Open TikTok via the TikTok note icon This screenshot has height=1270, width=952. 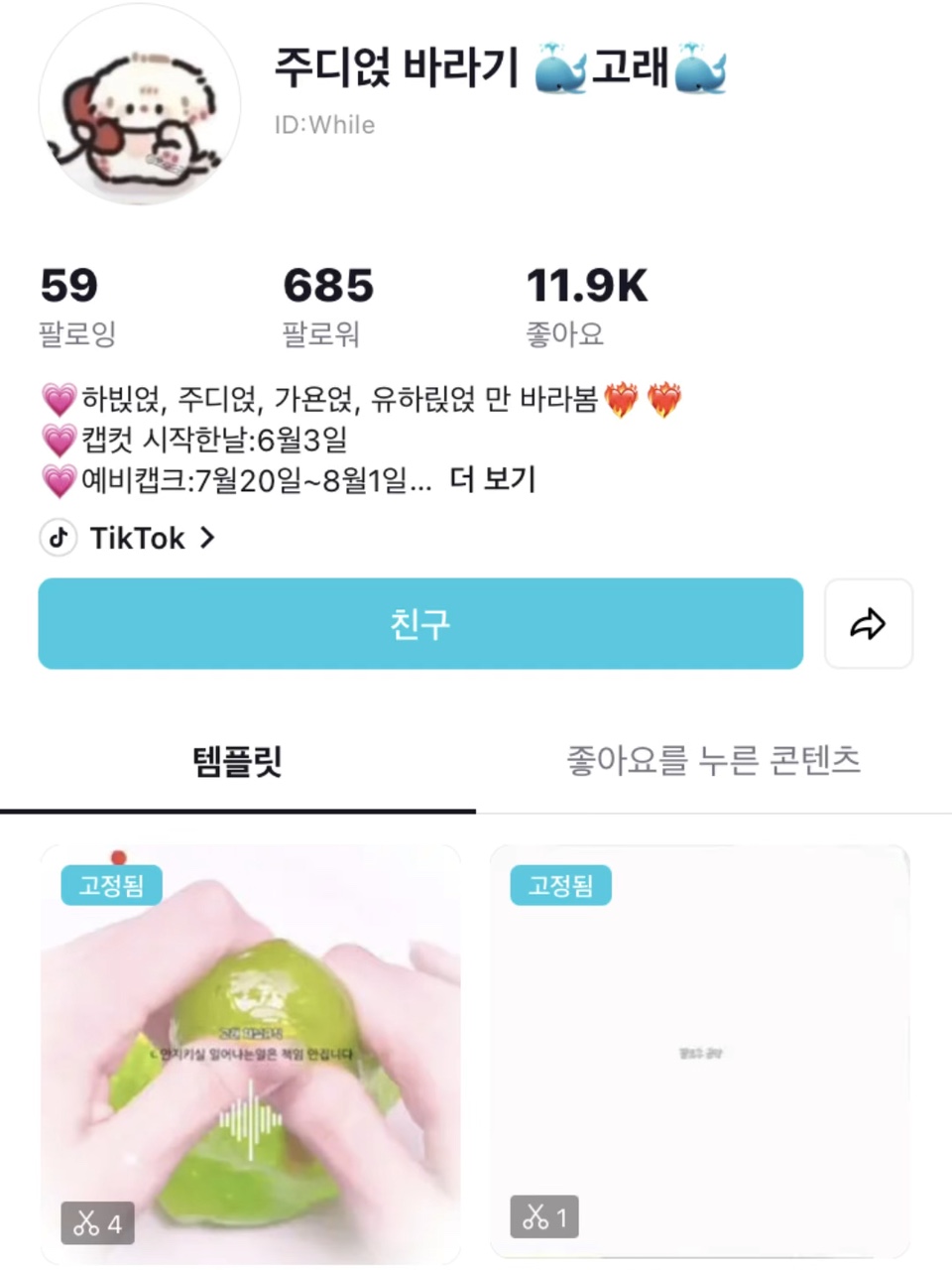click(x=59, y=538)
